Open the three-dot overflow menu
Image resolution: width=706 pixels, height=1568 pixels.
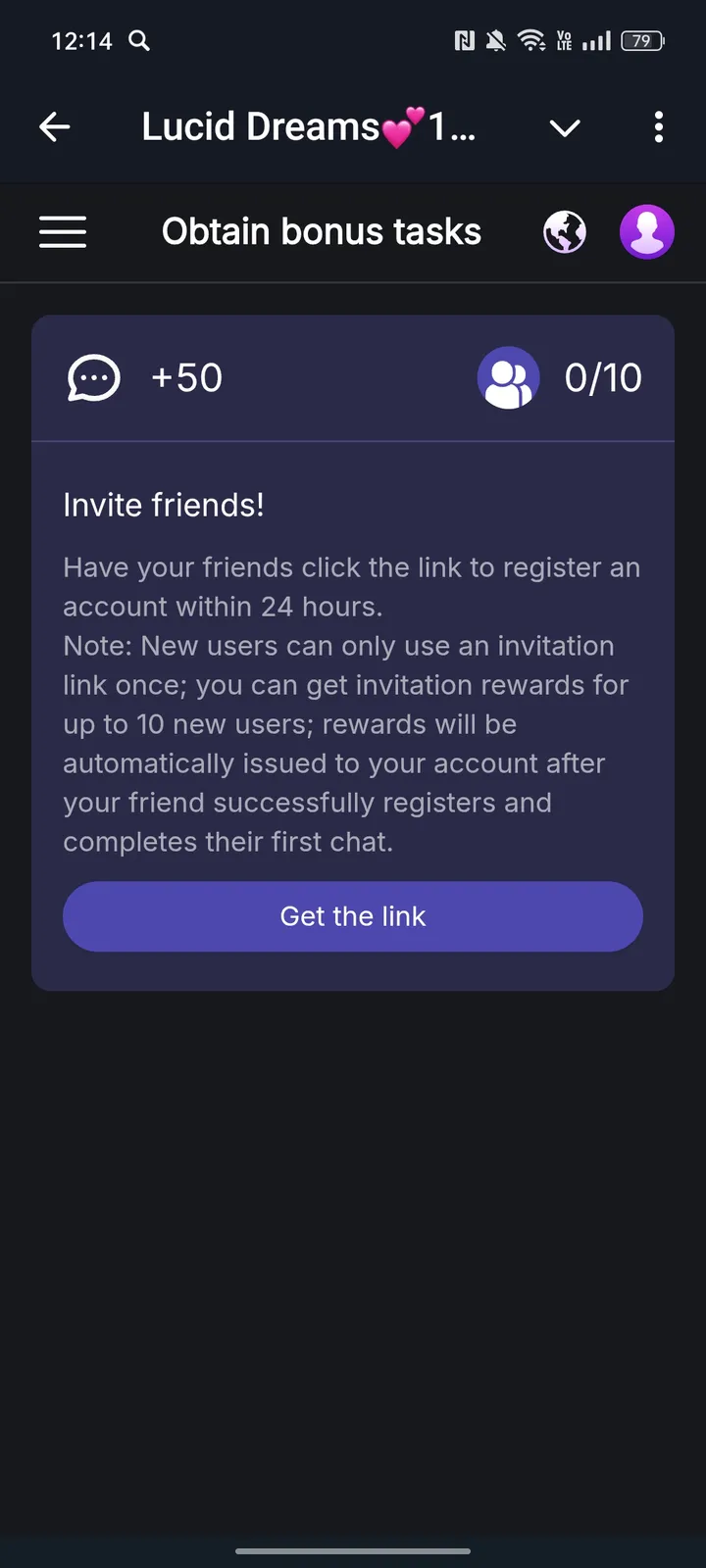point(659,127)
